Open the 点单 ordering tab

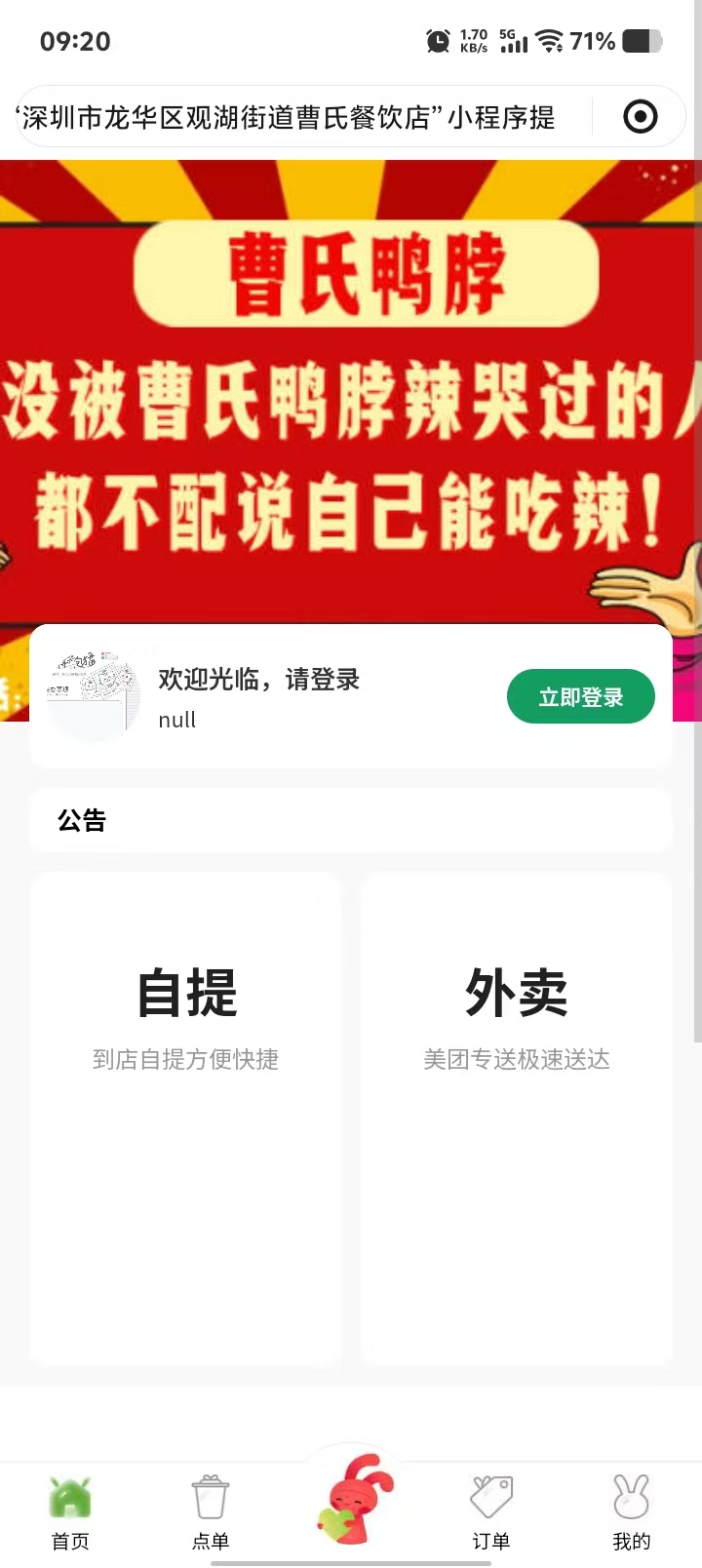(x=211, y=1511)
